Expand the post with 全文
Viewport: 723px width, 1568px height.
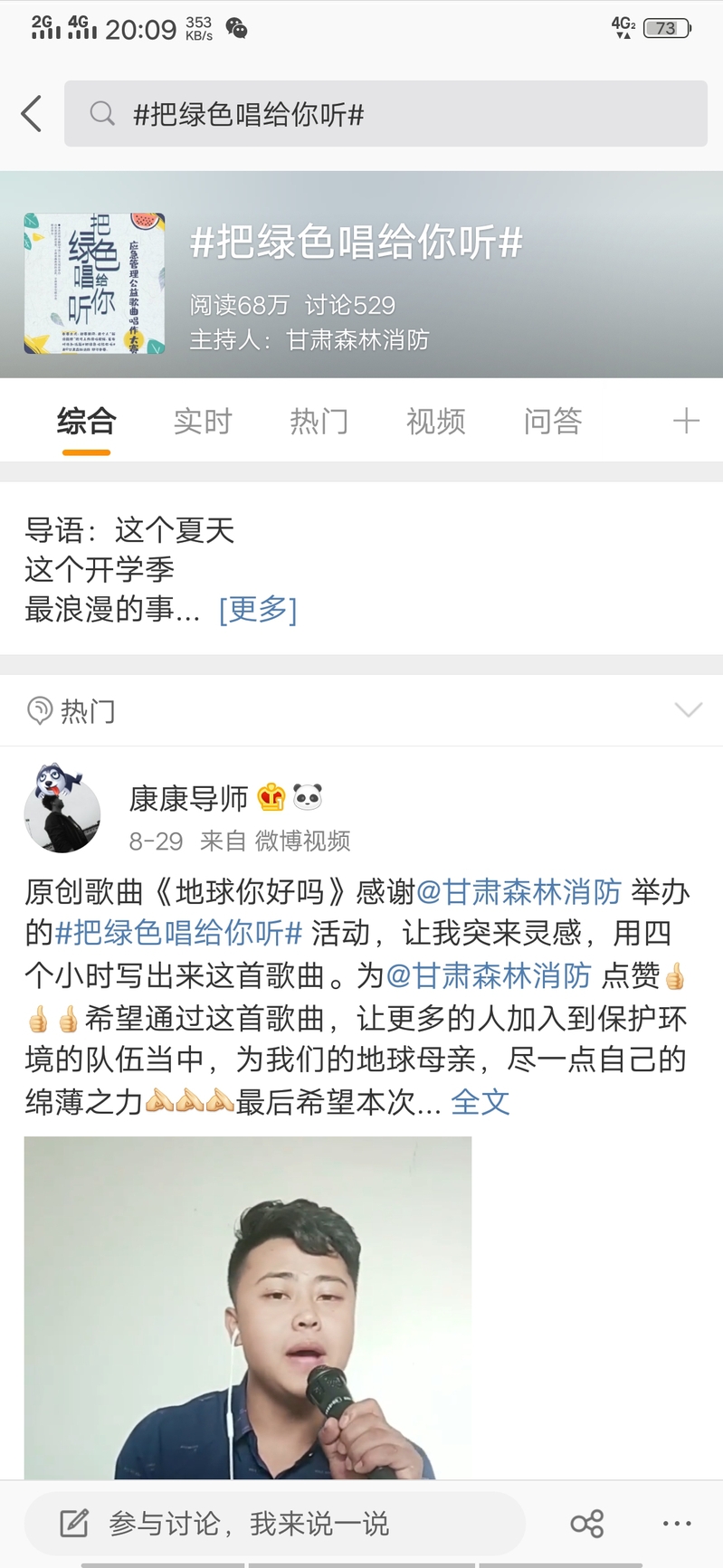[x=480, y=1102]
